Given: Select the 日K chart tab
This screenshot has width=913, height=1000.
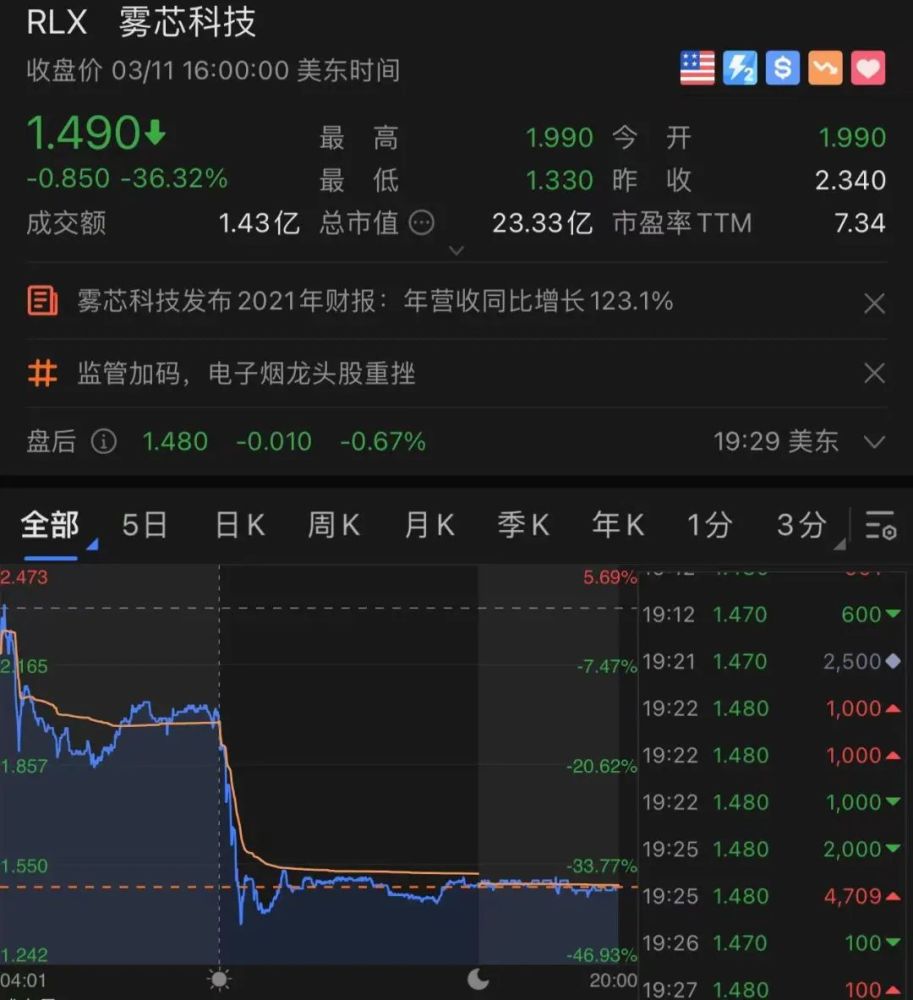Looking at the screenshot, I should pos(240,524).
